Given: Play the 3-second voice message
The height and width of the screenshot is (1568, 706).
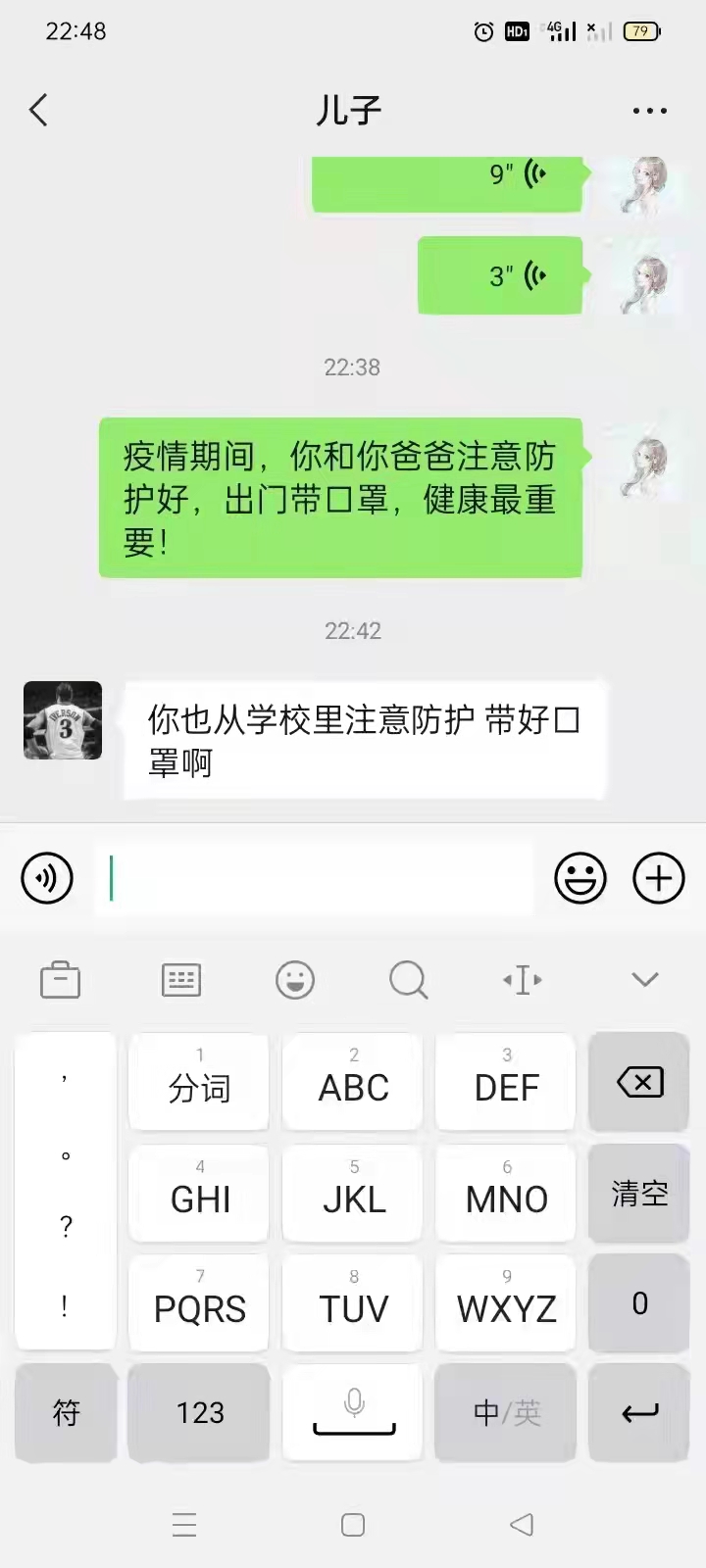Looking at the screenshot, I should click(500, 275).
